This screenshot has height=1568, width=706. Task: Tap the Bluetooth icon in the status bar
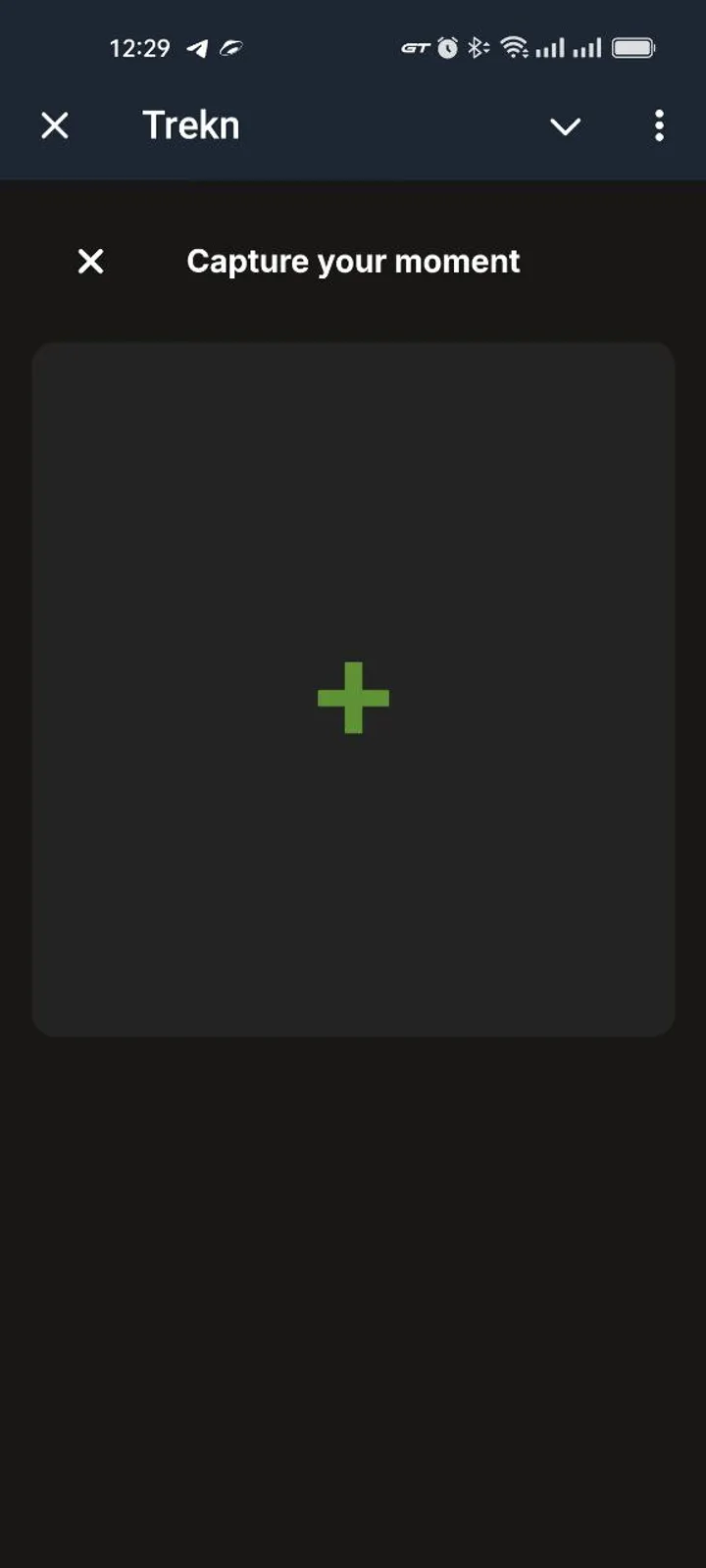(x=479, y=46)
